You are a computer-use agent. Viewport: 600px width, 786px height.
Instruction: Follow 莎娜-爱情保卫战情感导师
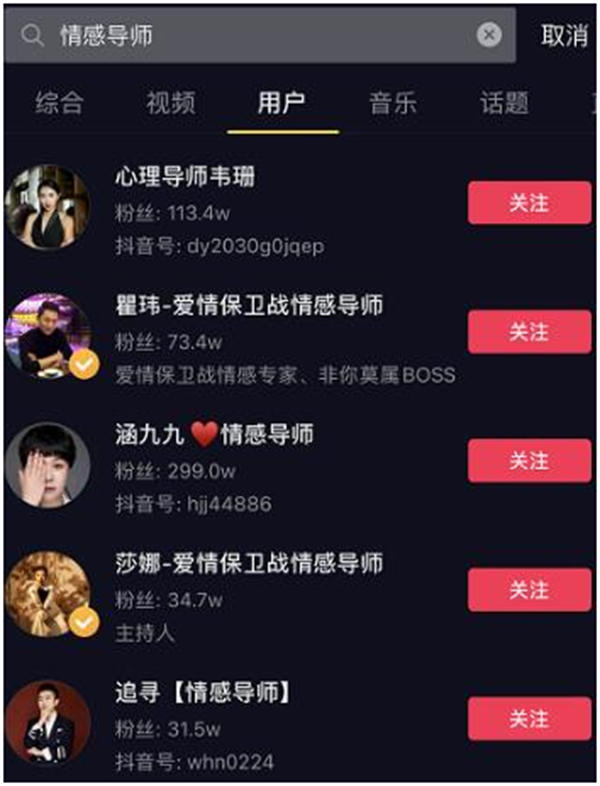[x=529, y=590]
